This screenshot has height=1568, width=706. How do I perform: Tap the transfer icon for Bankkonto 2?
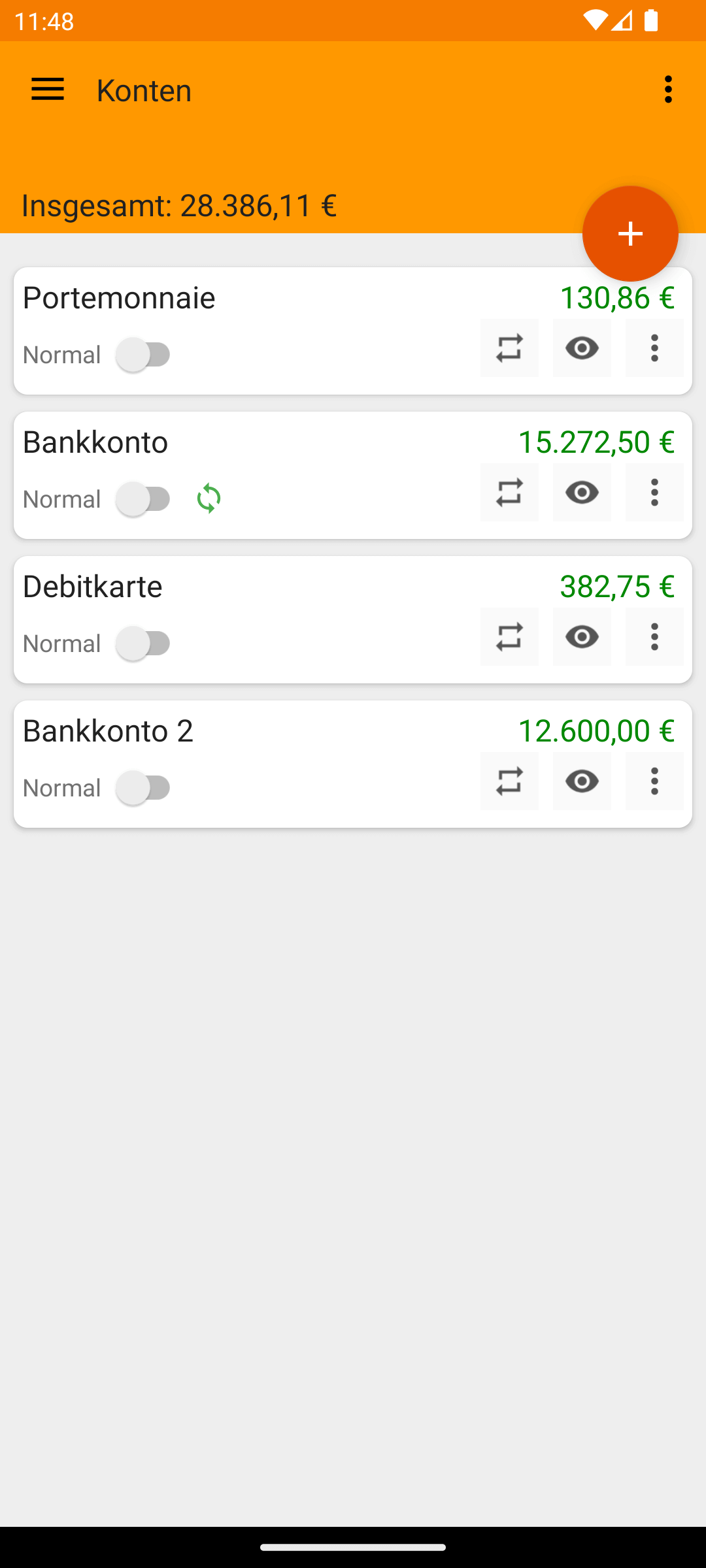click(x=510, y=781)
